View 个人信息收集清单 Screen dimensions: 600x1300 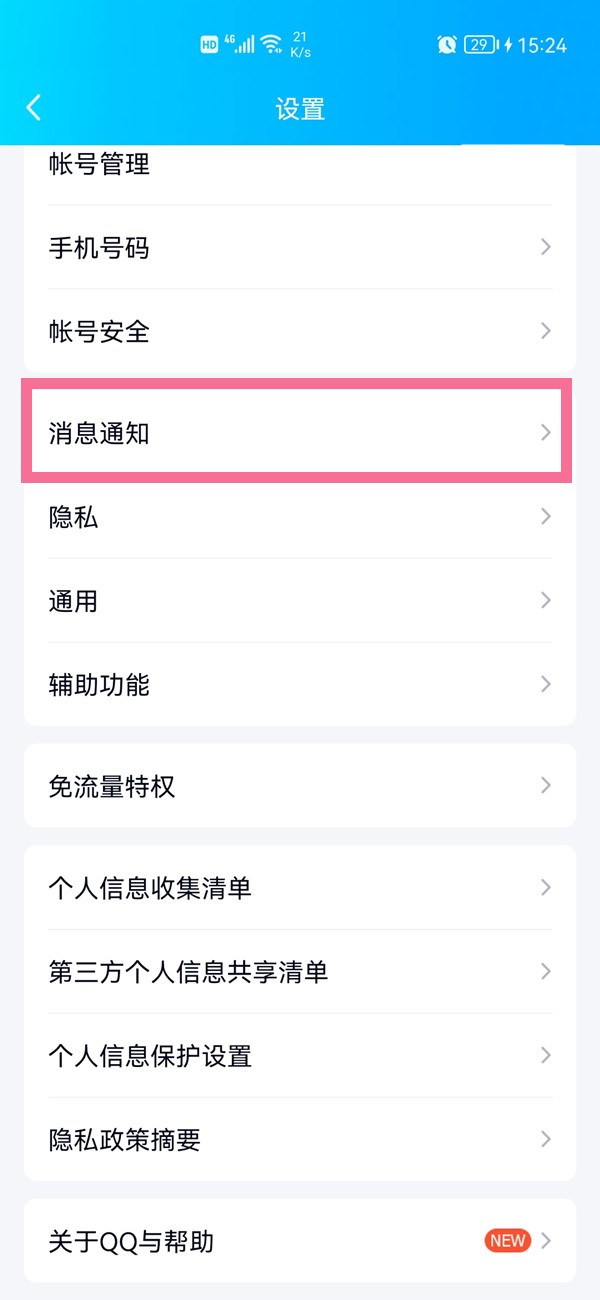(x=300, y=887)
